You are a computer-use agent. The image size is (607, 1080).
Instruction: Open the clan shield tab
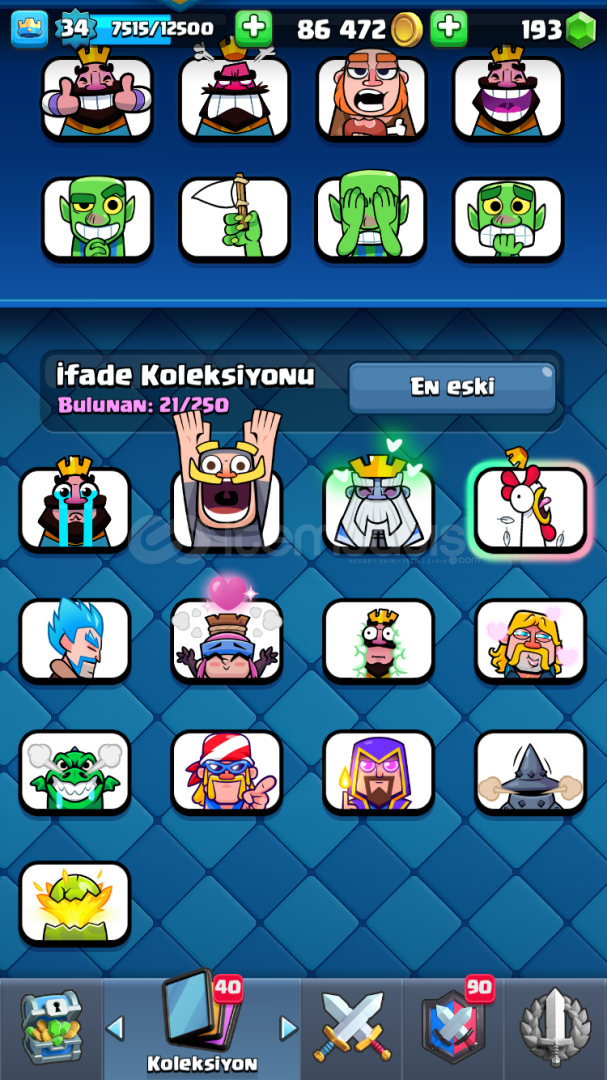pyautogui.click(x=453, y=1029)
